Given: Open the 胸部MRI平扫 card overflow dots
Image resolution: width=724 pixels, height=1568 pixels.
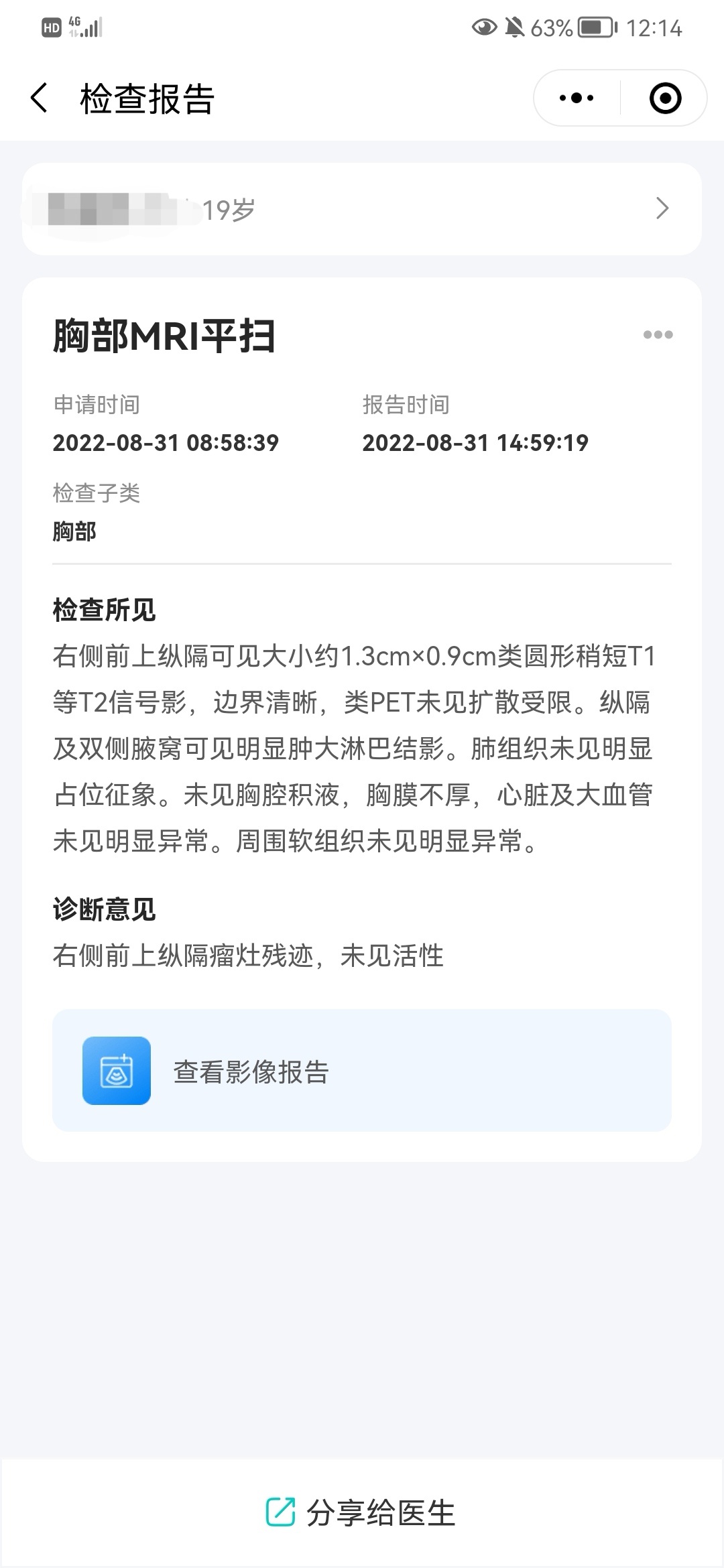Looking at the screenshot, I should point(658,335).
